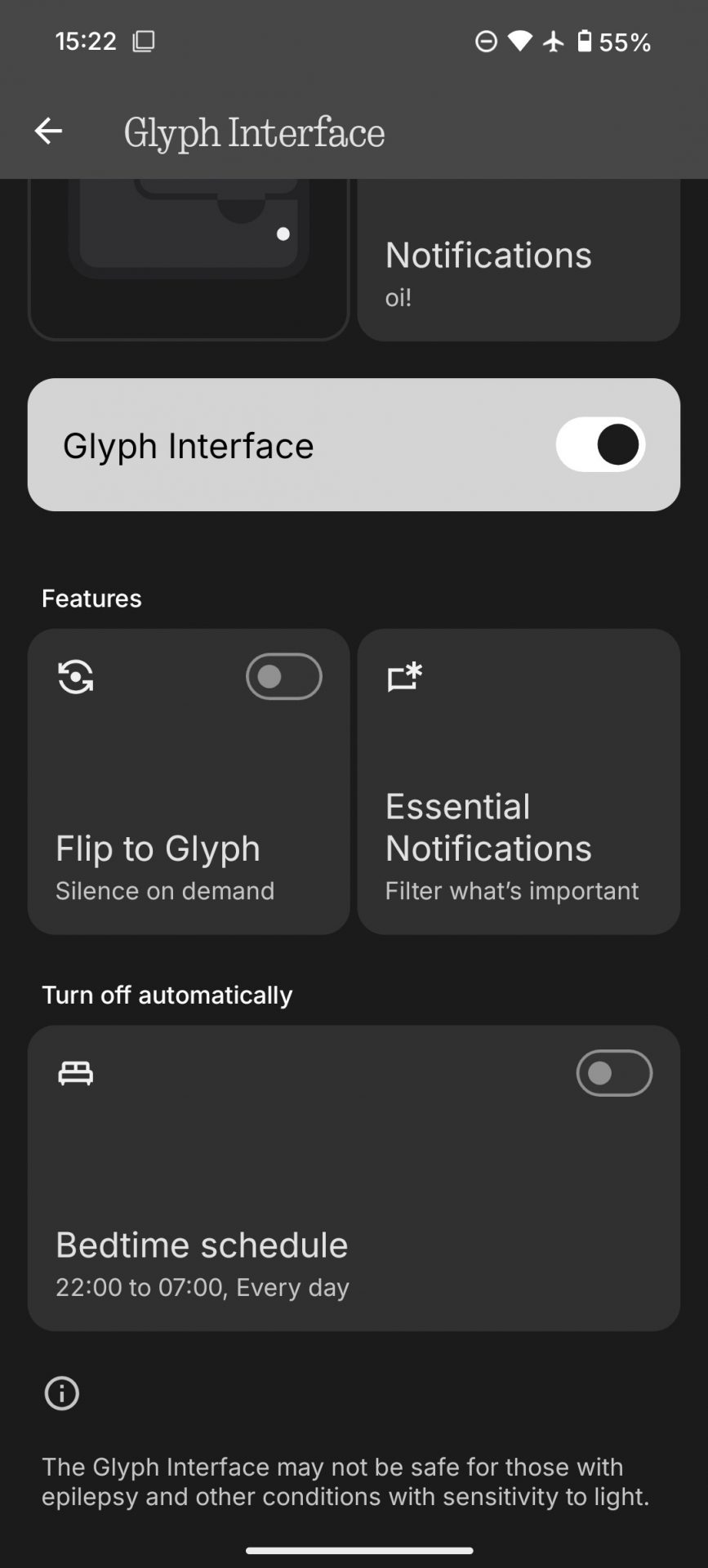Go back from Glyph Interface
The image size is (708, 1568).
point(48,131)
